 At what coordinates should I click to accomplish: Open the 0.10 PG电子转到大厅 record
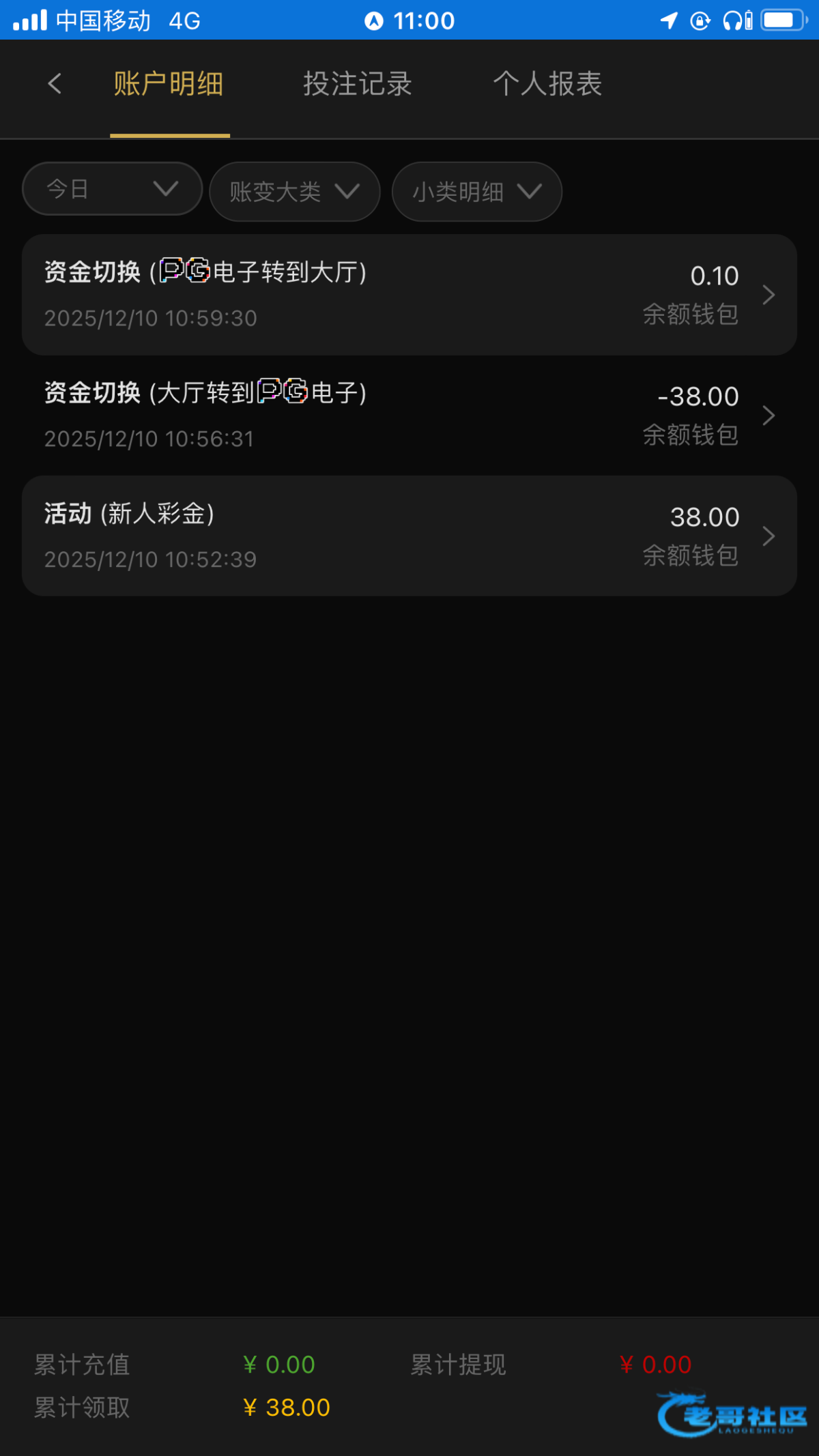coord(409,295)
